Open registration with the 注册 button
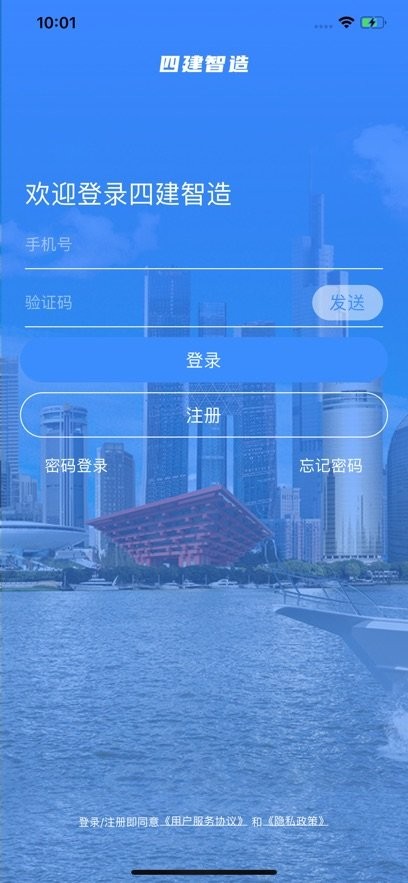408x883 pixels. click(x=204, y=416)
